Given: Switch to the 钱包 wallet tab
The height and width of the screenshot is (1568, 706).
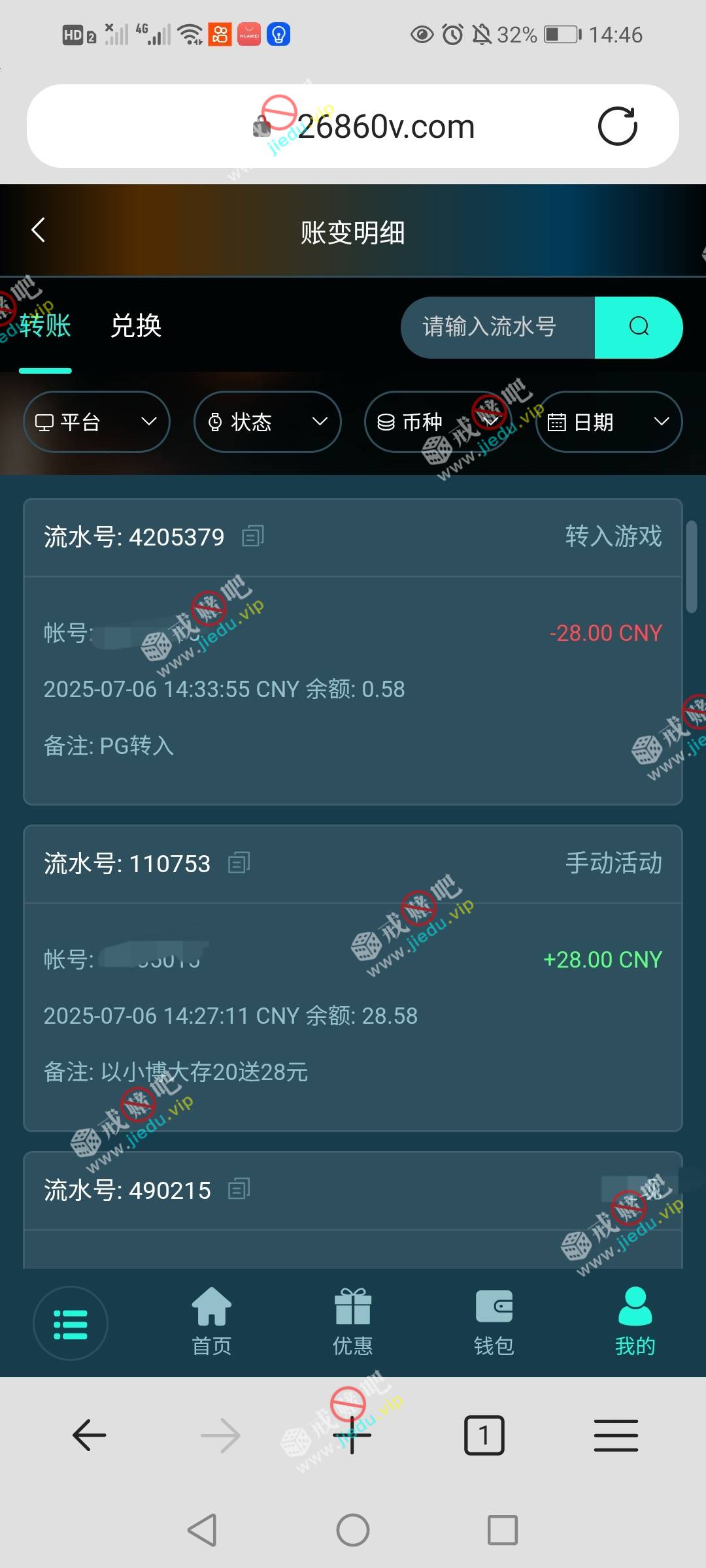Looking at the screenshot, I should (494, 1321).
